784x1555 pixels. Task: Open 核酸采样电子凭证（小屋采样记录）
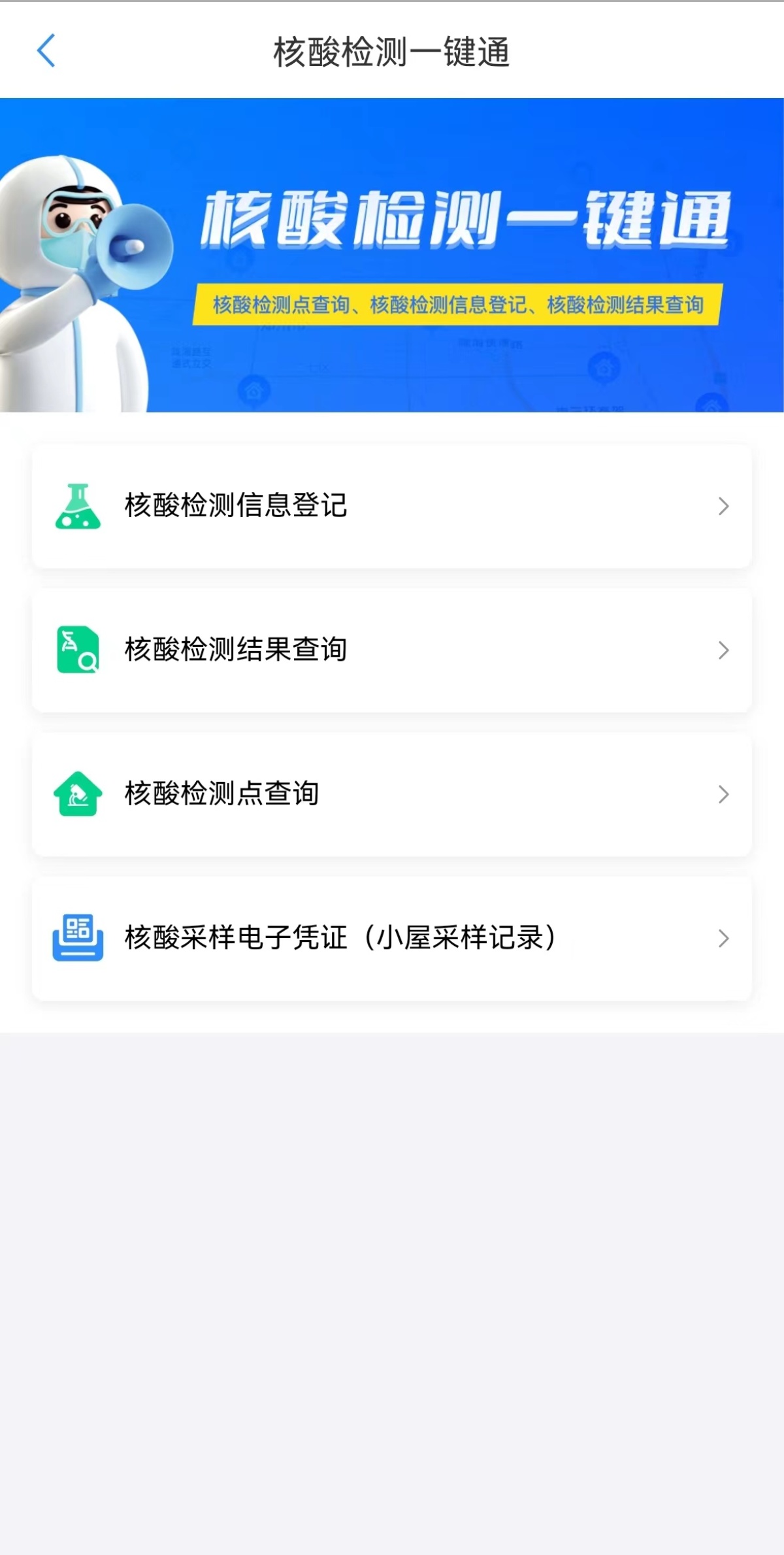pyautogui.click(x=391, y=938)
